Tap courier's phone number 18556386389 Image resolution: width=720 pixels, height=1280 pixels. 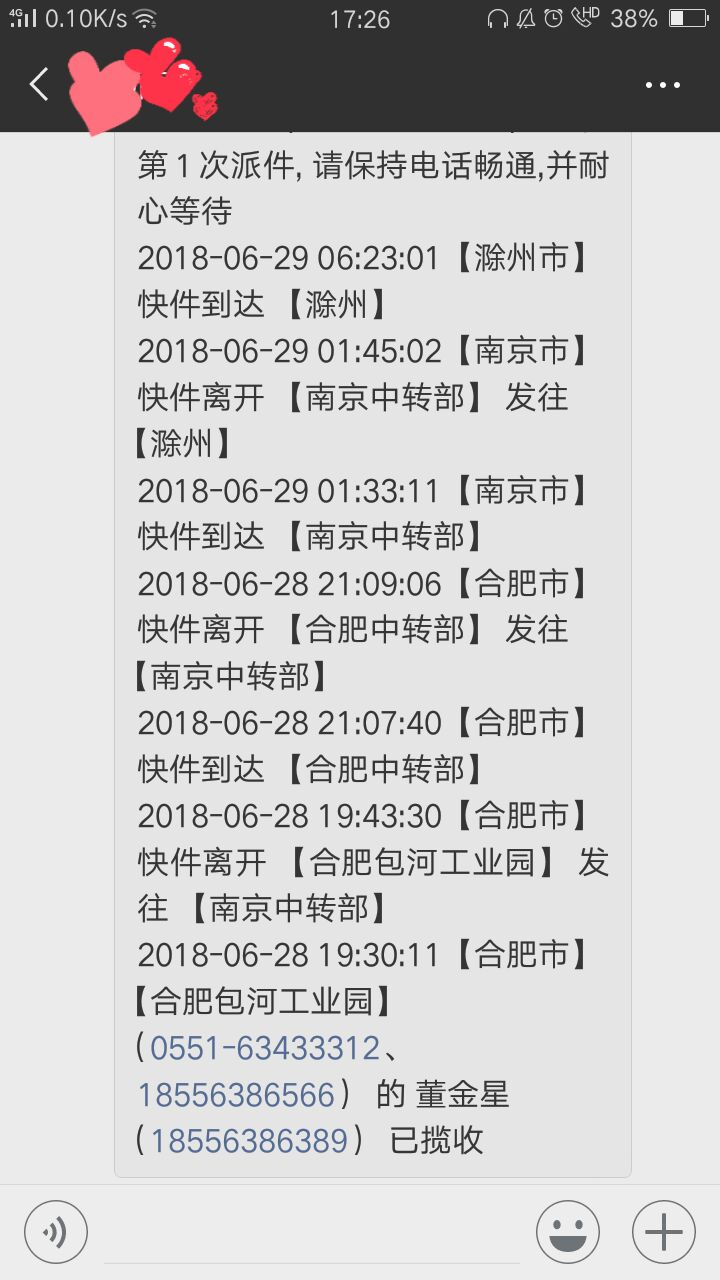249,1141
